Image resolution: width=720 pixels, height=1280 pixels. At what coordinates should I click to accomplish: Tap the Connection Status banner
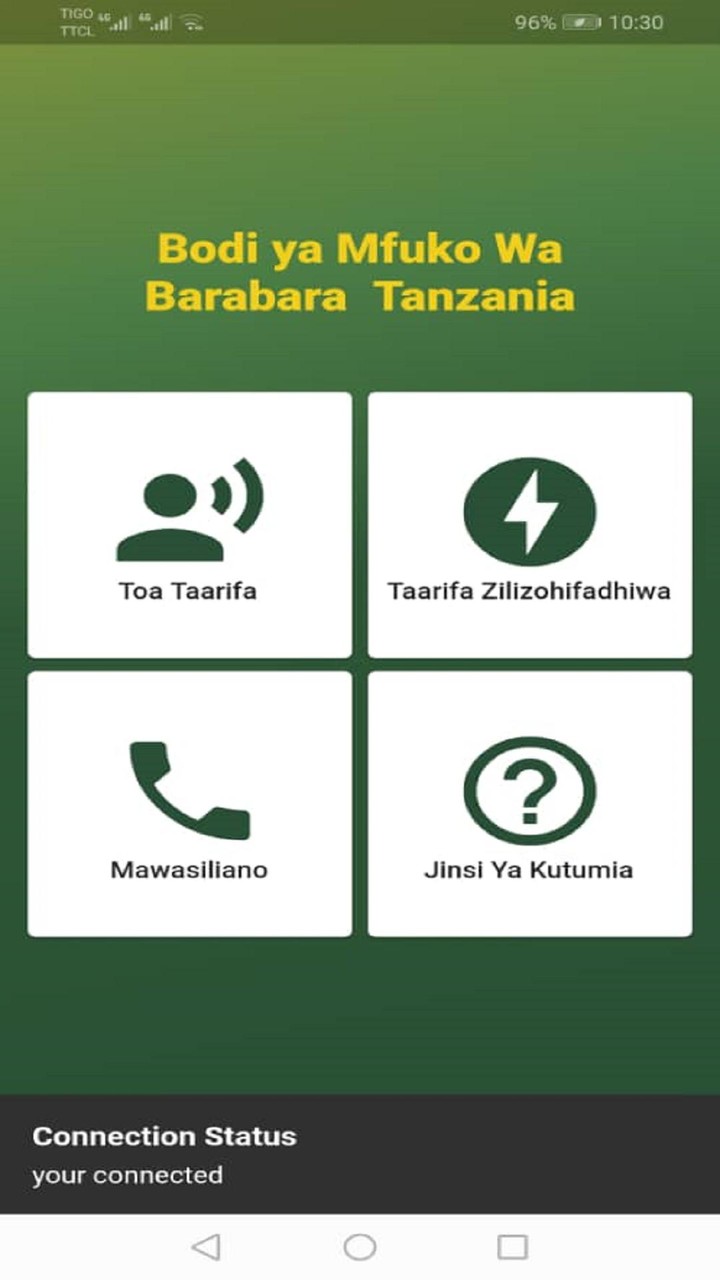pos(164,1136)
